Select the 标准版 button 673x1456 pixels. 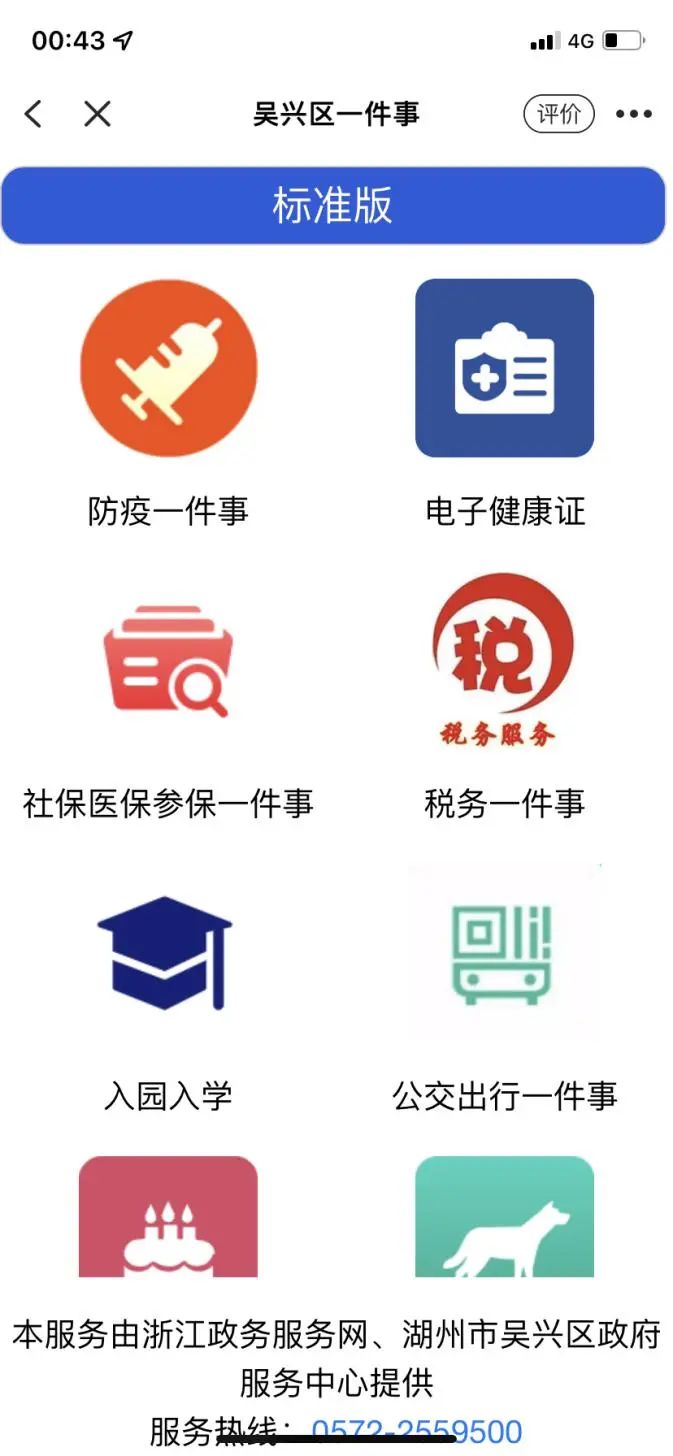click(333, 205)
